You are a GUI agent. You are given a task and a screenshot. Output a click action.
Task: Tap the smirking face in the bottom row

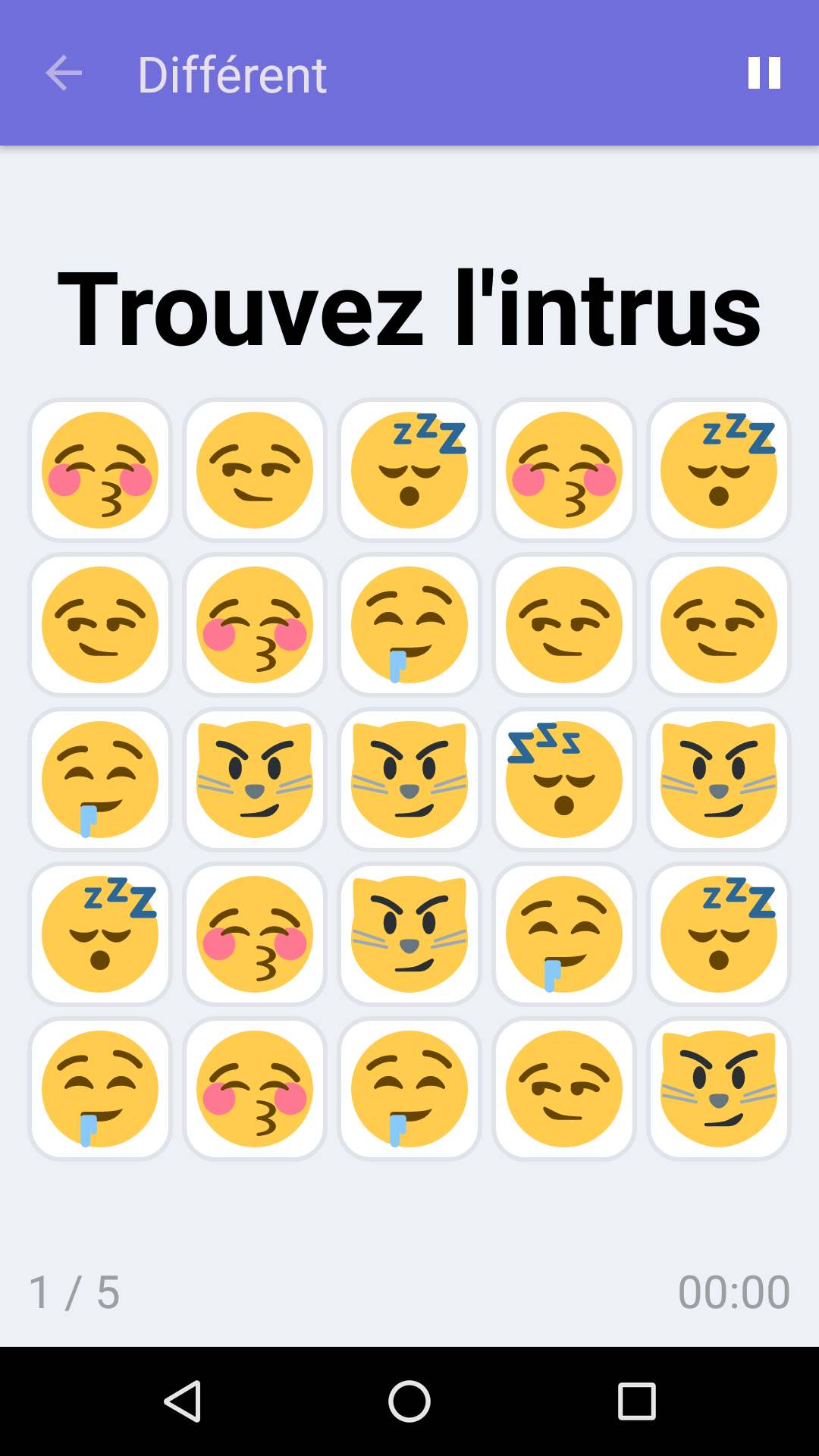tap(564, 1089)
